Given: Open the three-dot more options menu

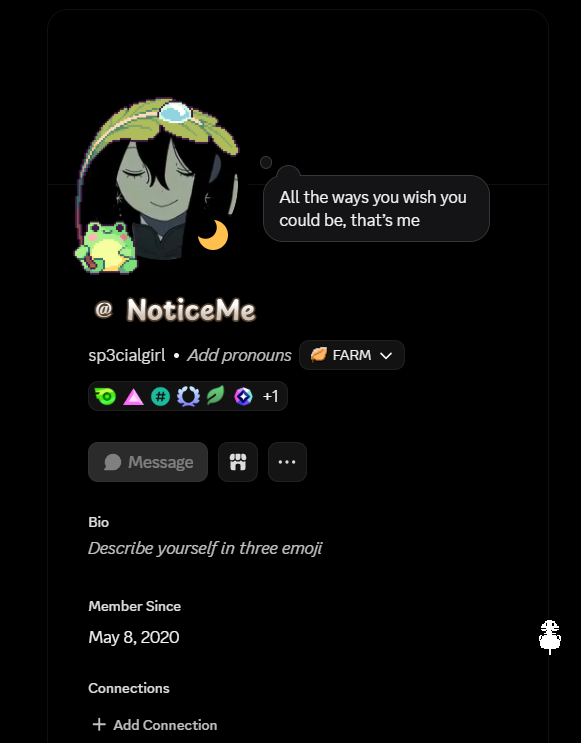Looking at the screenshot, I should pyautogui.click(x=287, y=462).
